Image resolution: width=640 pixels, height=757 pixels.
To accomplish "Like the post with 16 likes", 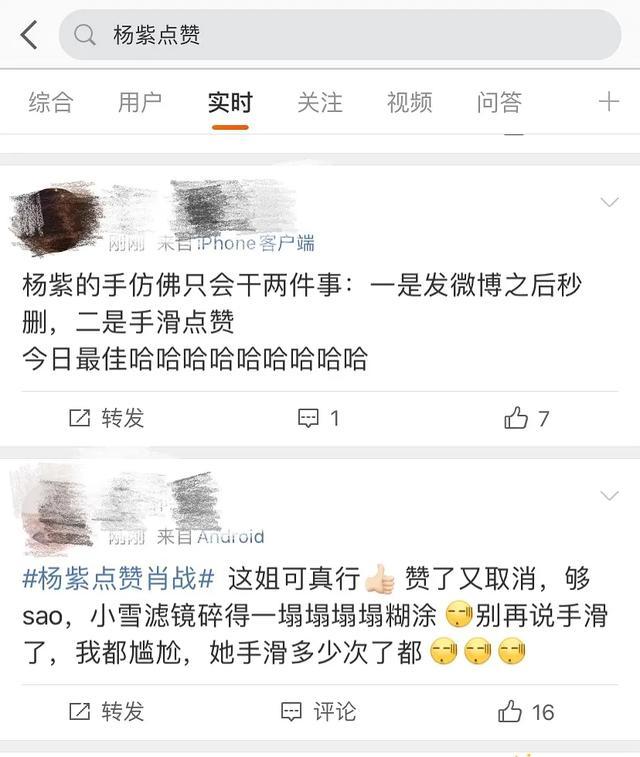I will click(x=526, y=711).
